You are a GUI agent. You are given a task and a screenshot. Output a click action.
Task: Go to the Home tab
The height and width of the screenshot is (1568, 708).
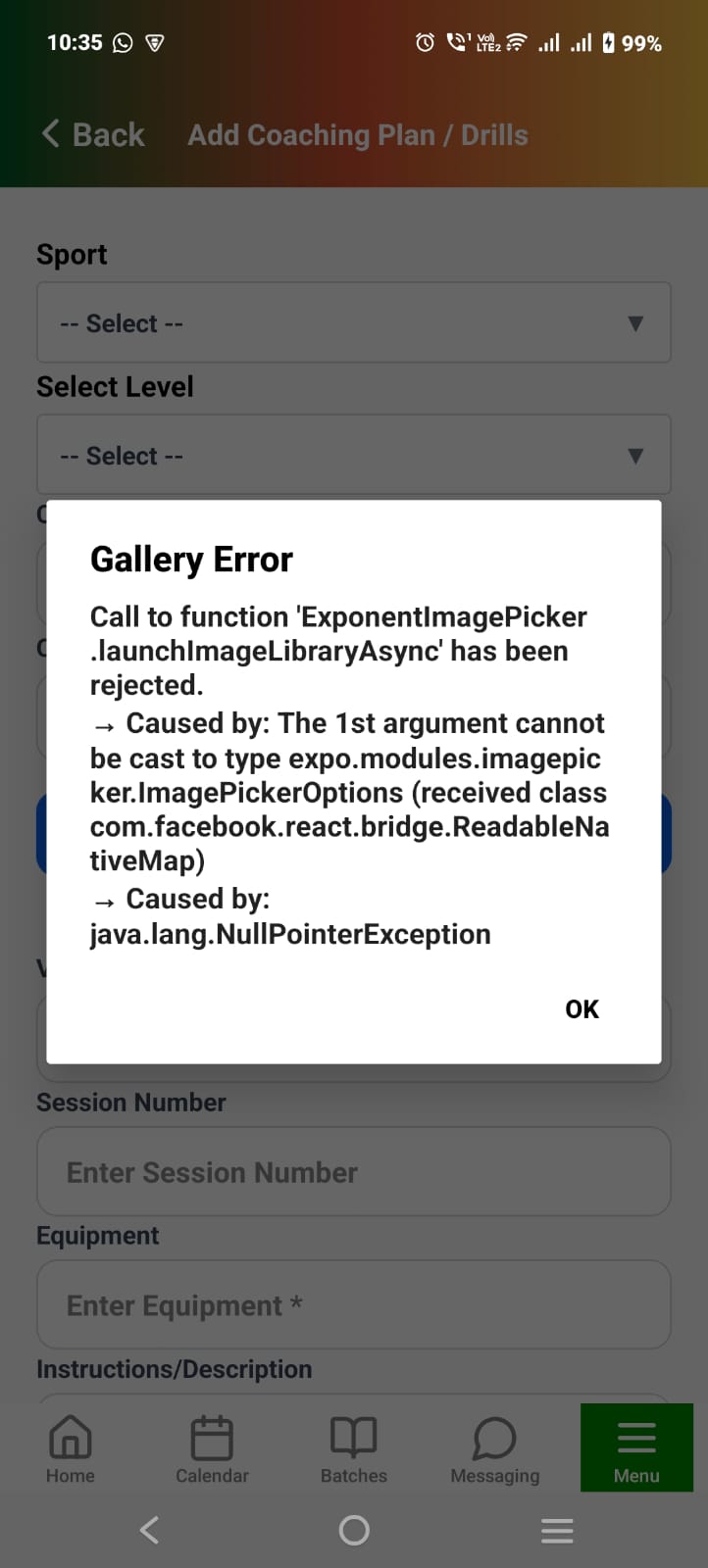(x=71, y=1448)
